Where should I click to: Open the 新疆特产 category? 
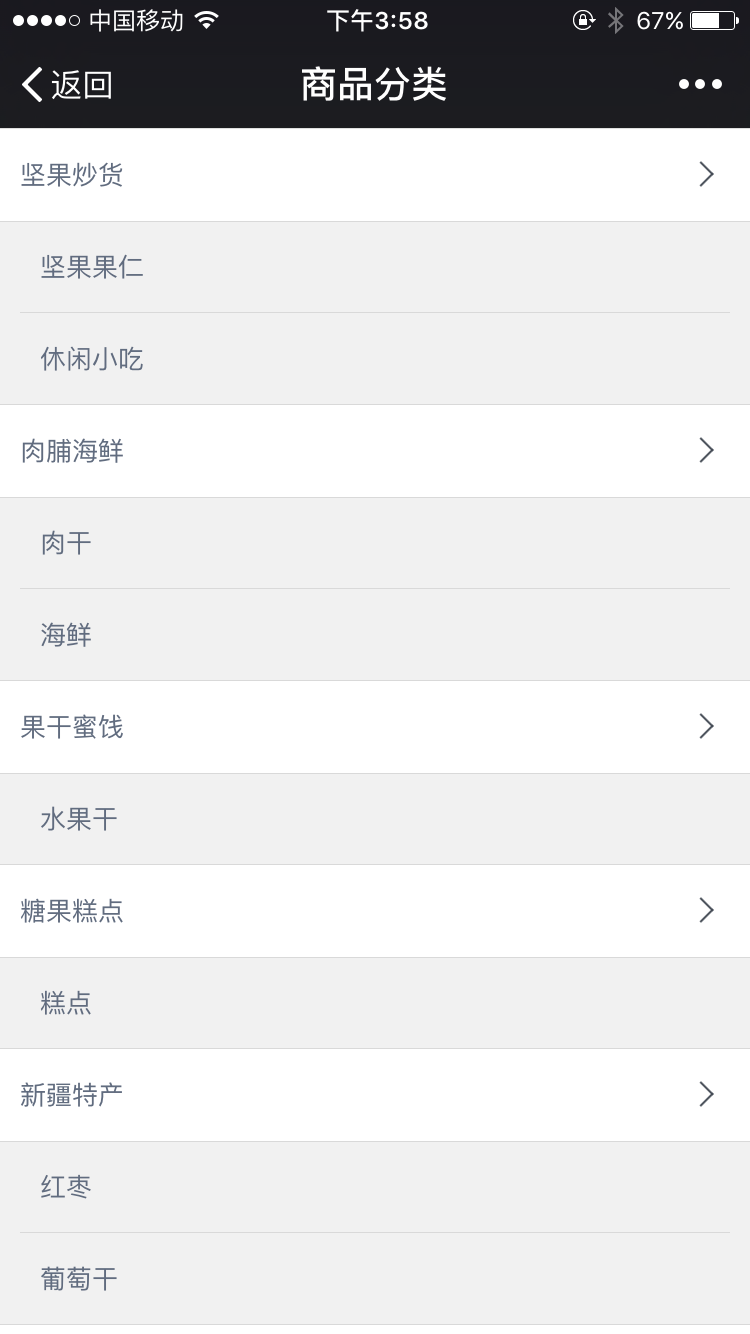(x=374, y=1095)
